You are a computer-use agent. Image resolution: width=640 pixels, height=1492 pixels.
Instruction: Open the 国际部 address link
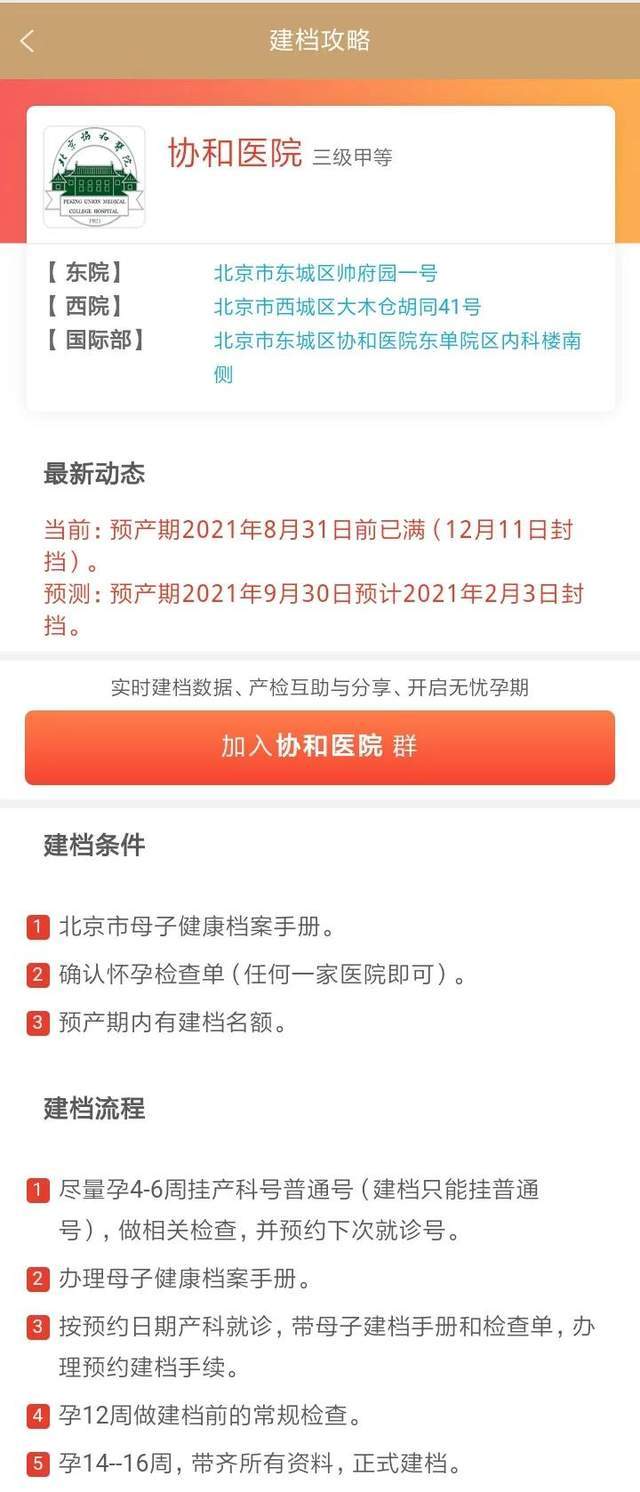396,341
